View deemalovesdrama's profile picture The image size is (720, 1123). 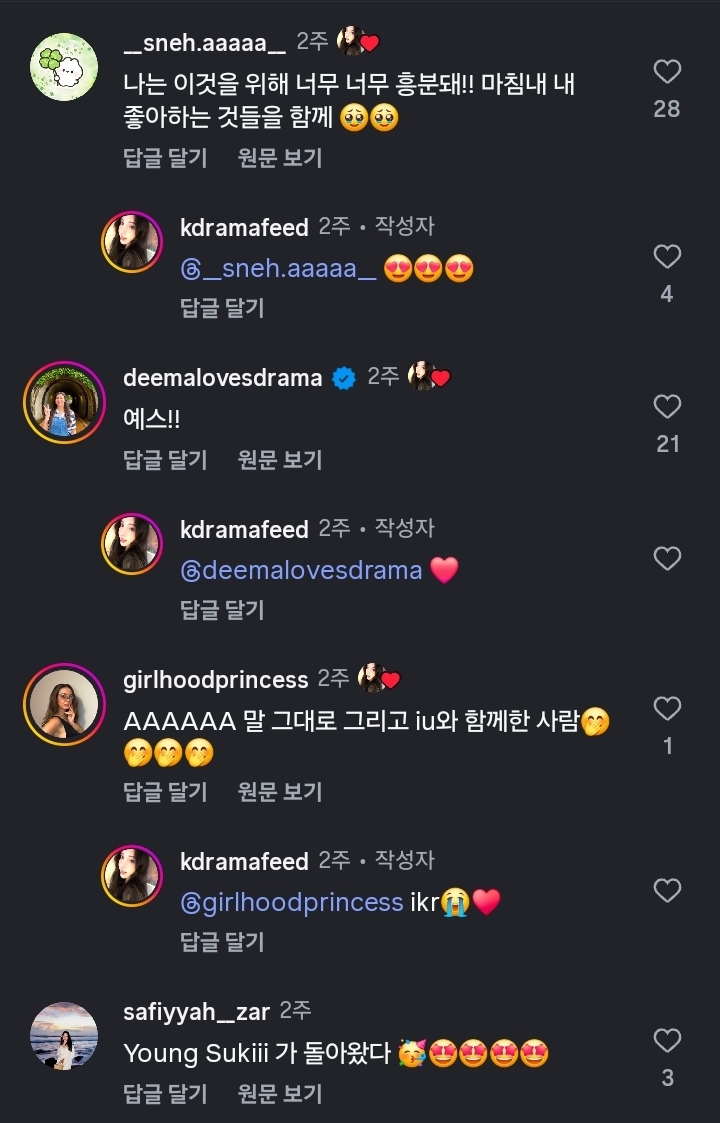65,403
